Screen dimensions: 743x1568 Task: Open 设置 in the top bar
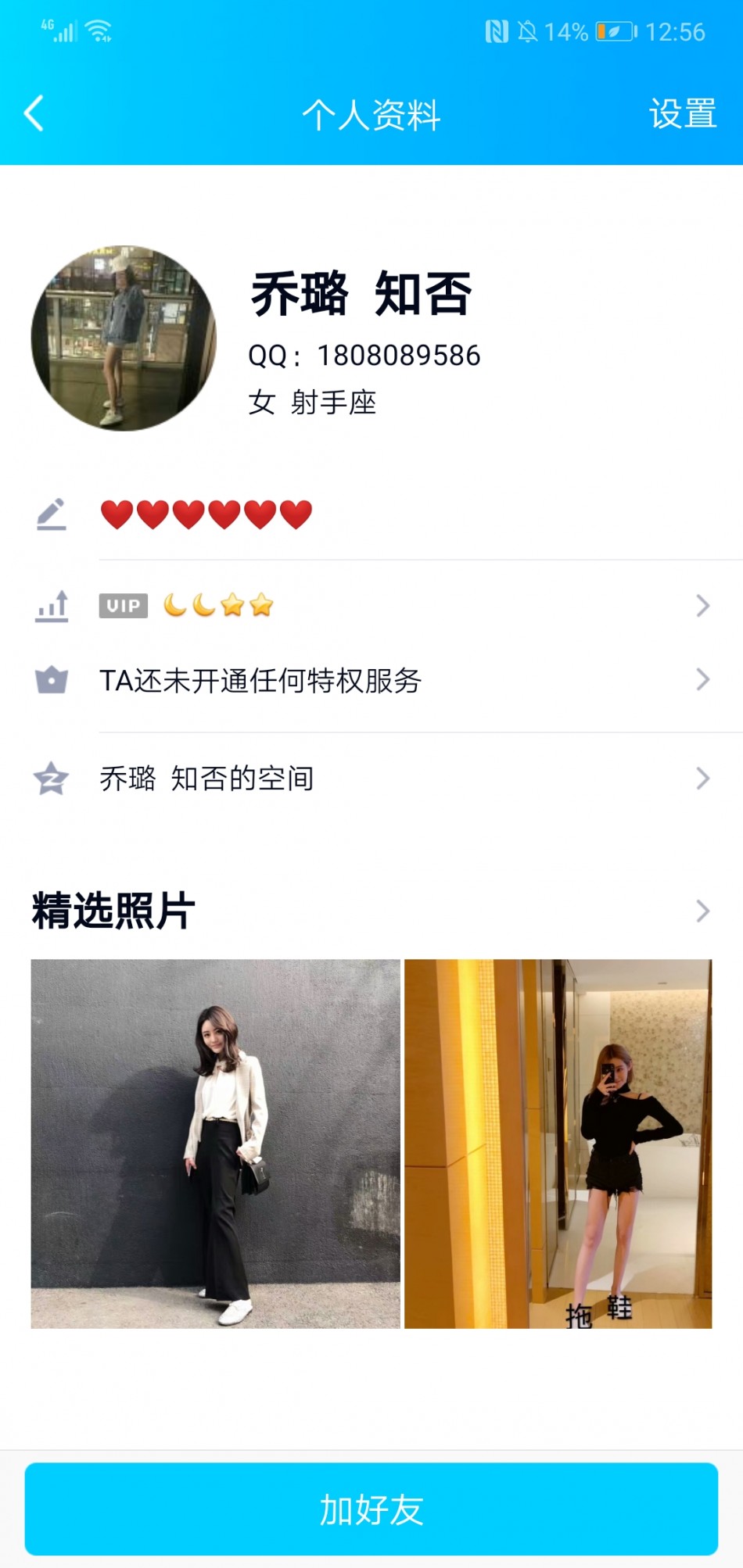click(x=682, y=114)
